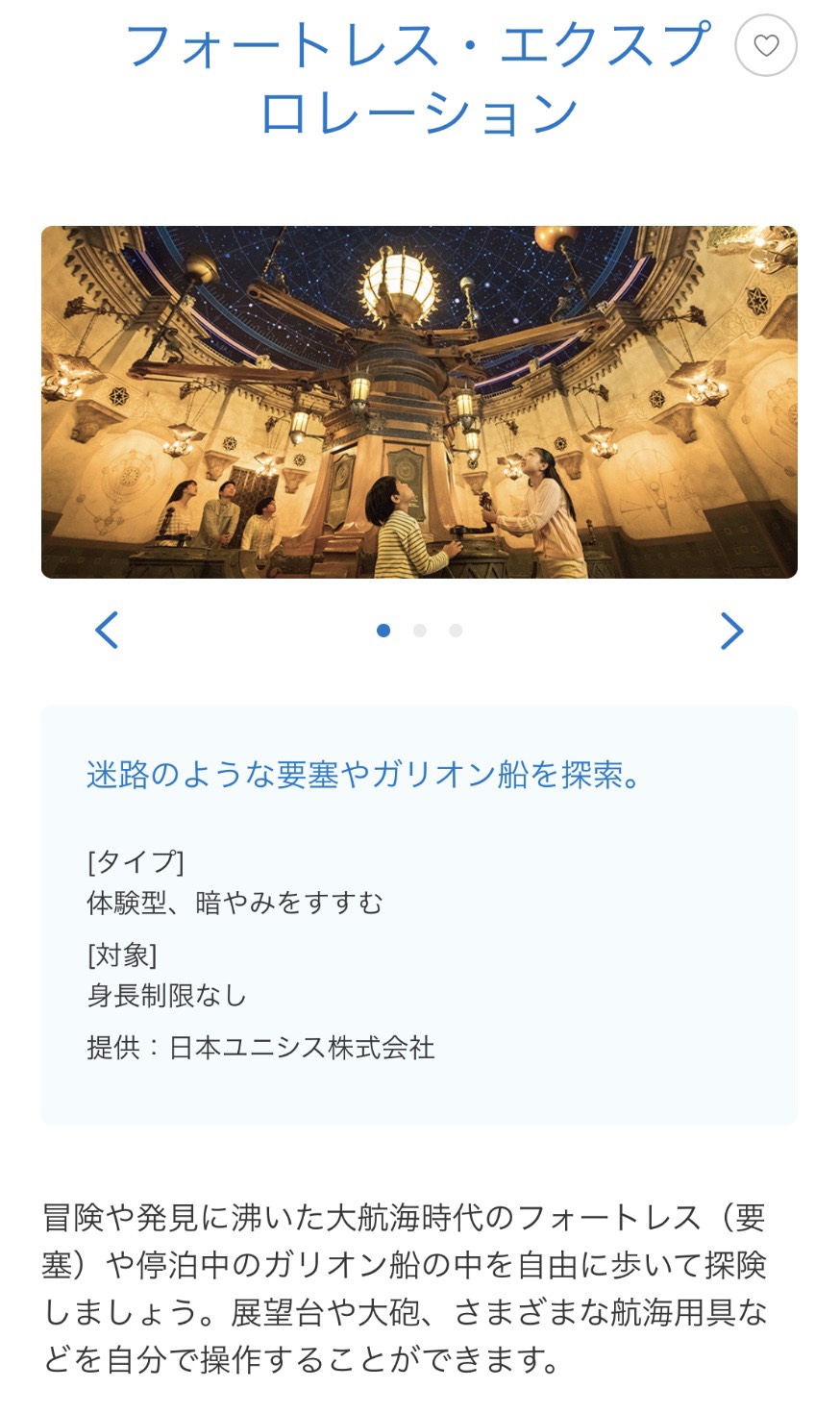Show the next photo with right arrow

pyautogui.click(x=731, y=631)
